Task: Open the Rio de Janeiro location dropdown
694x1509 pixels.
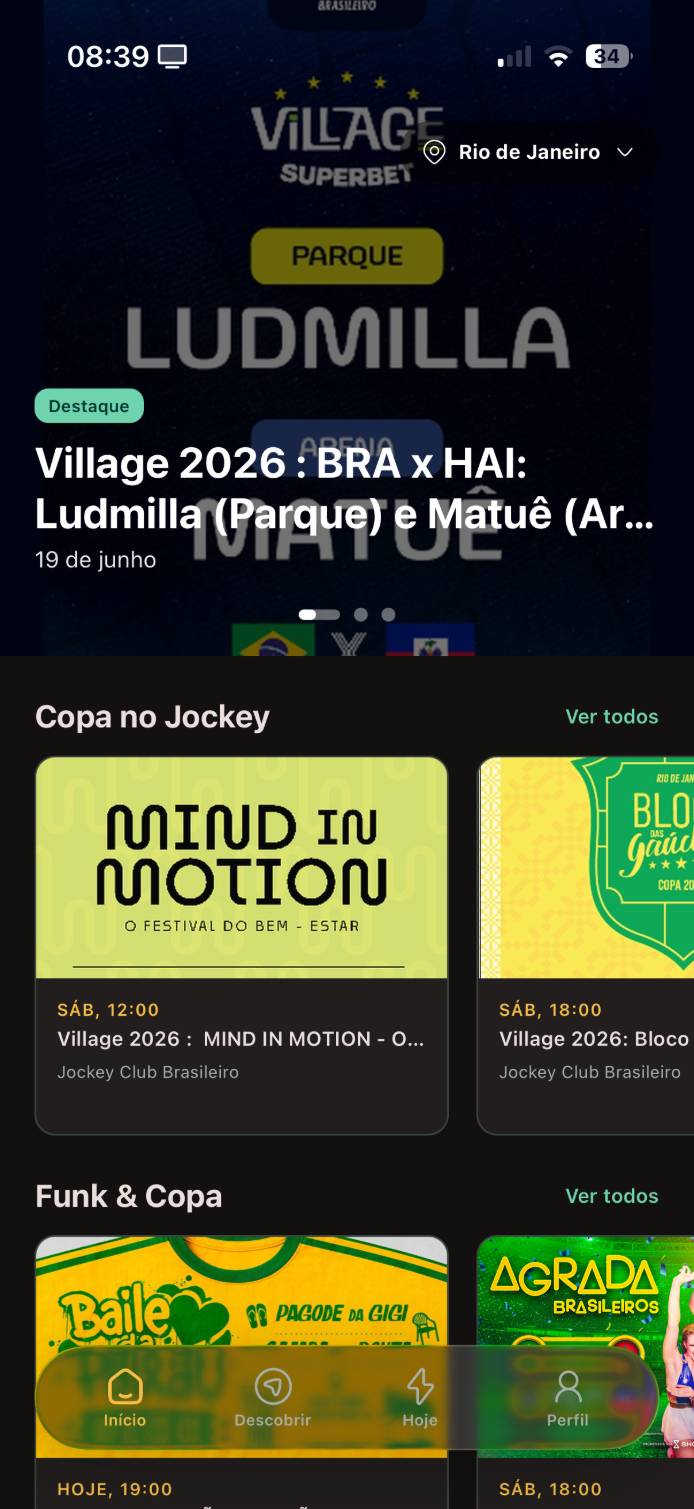Action: (529, 152)
